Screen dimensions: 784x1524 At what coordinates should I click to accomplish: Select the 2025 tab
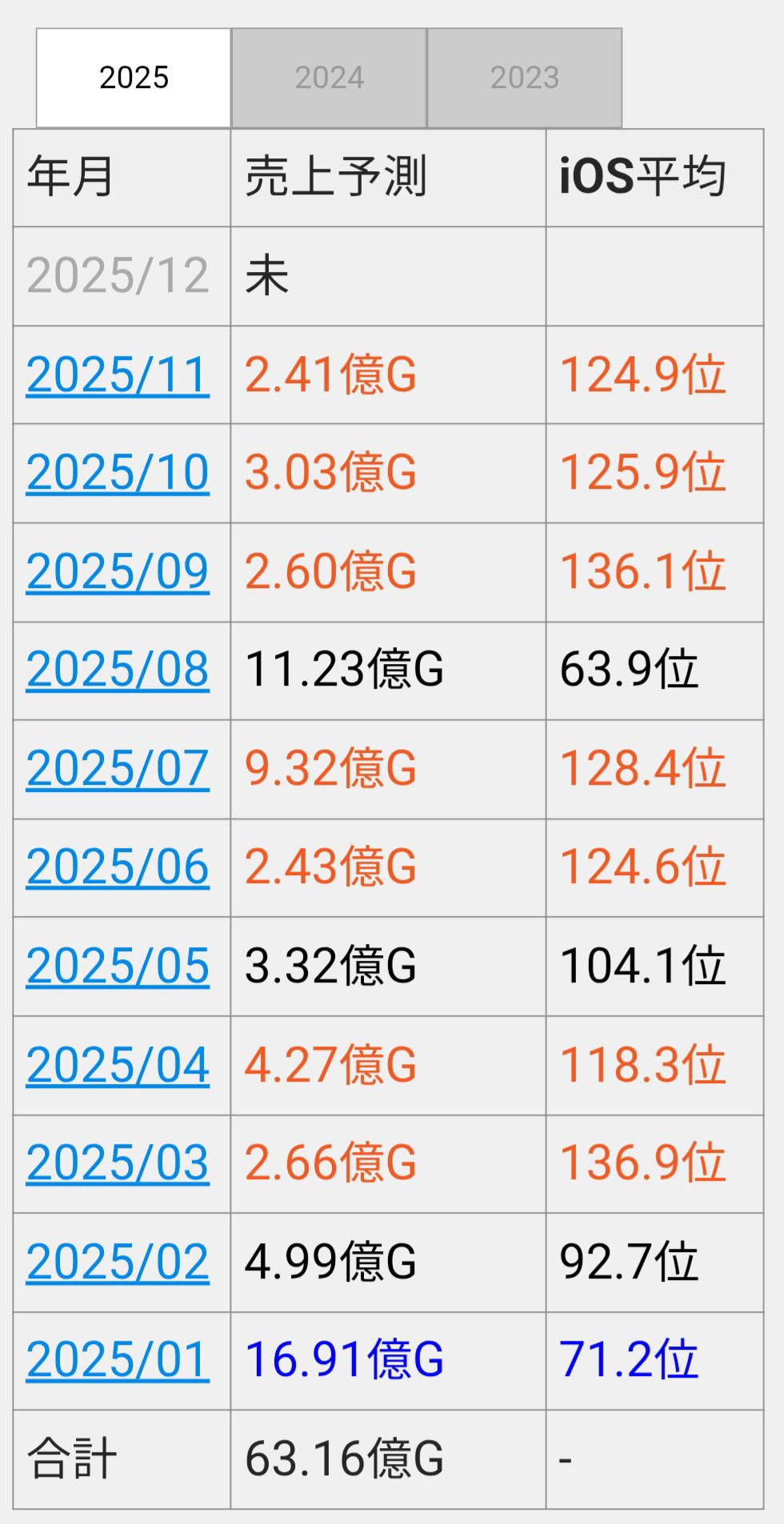[x=134, y=78]
